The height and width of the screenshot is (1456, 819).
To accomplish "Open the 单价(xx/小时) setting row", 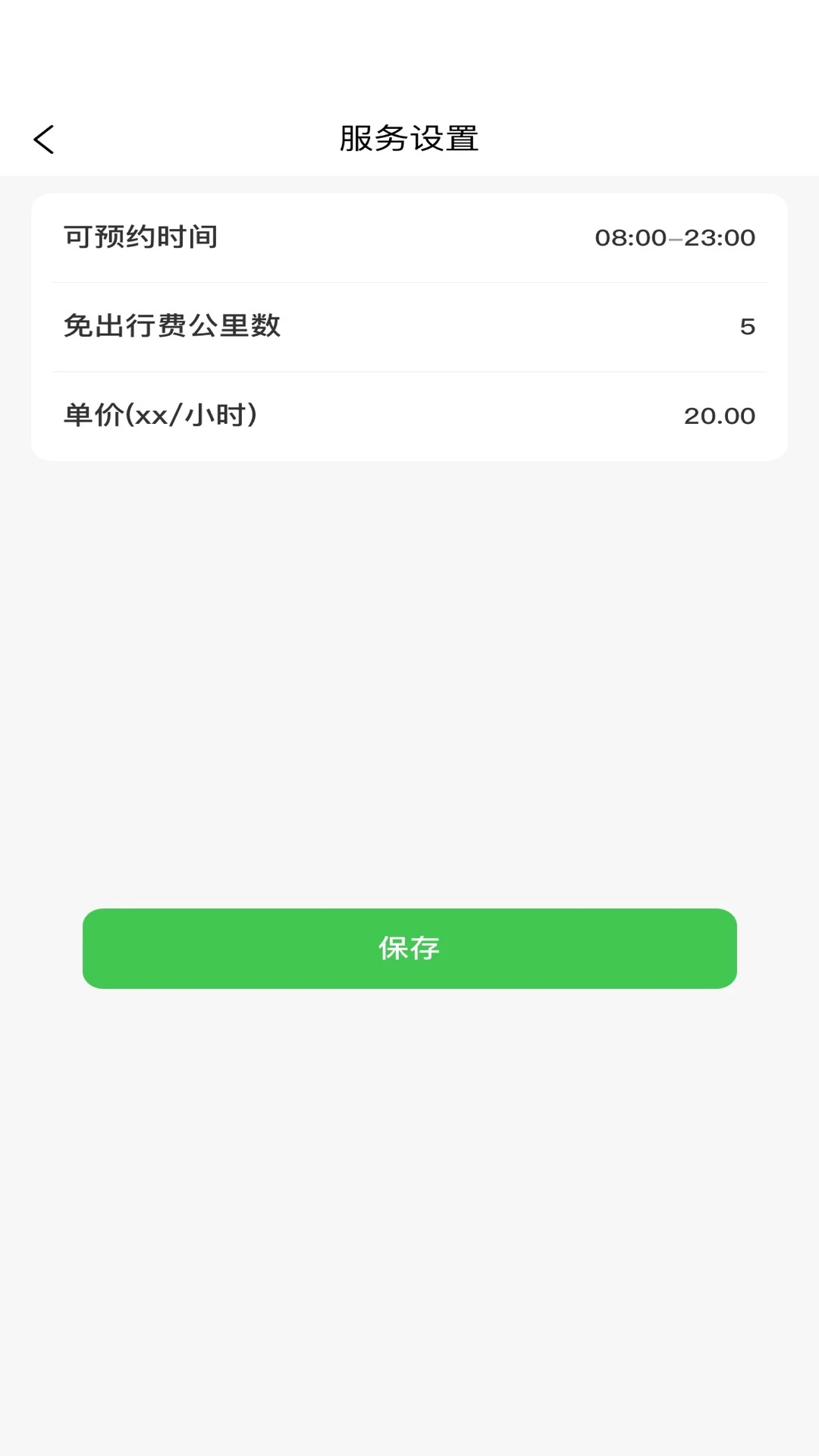I will (409, 415).
